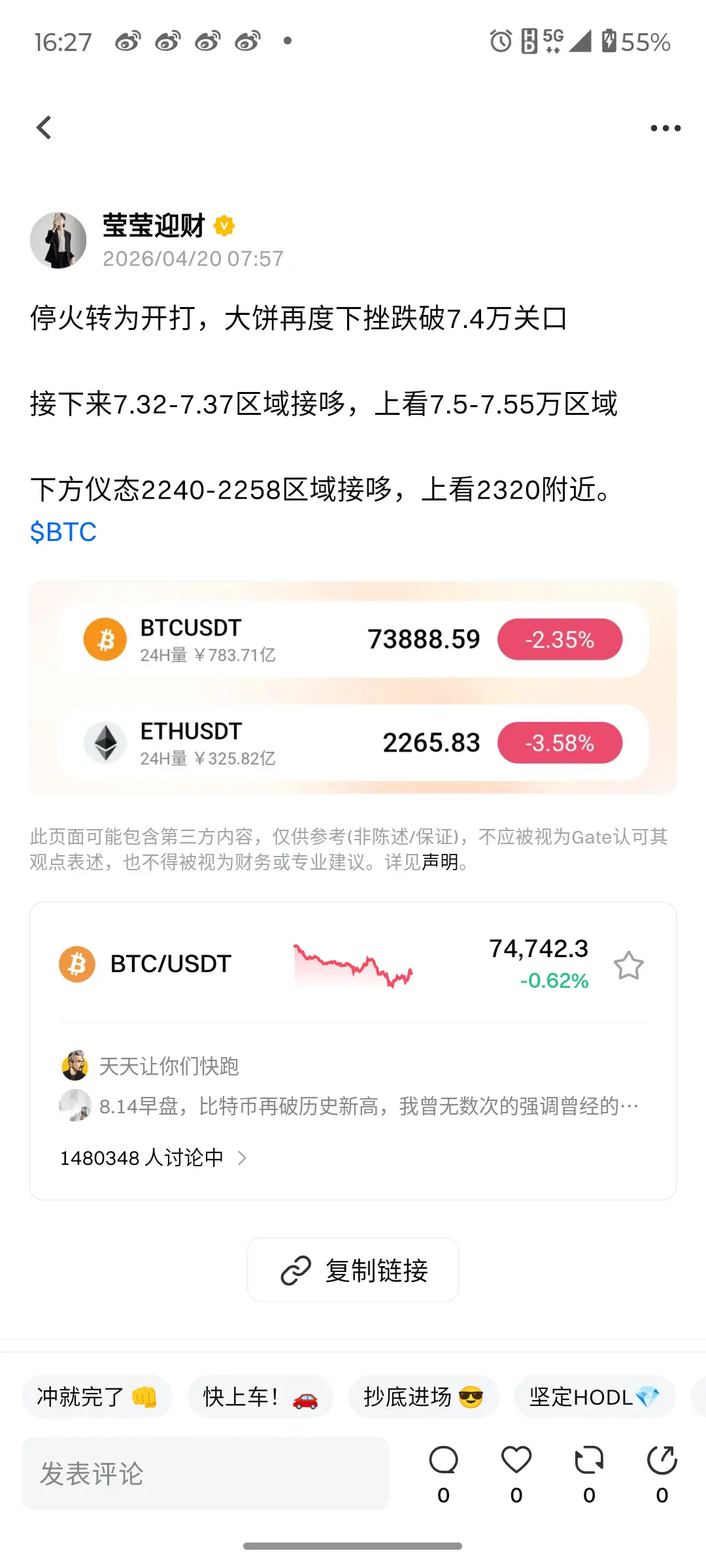This screenshot has height=1568, width=706.
Task: Open 莹莹迎财's profile avatar
Action: tap(58, 240)
